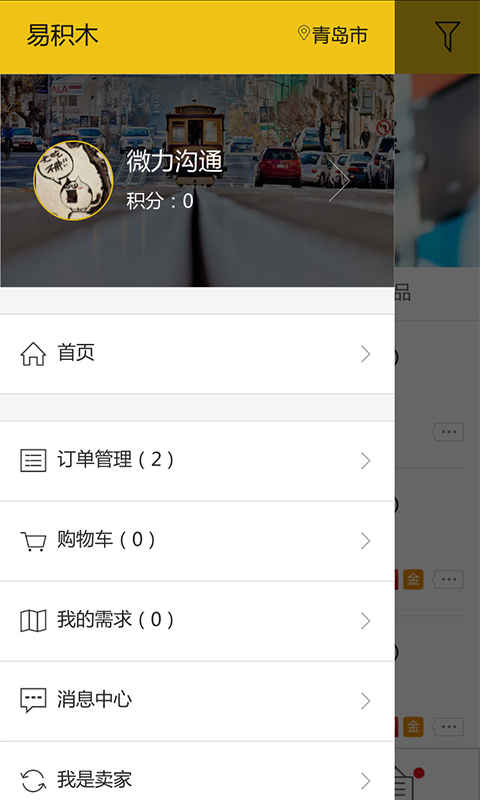480x800 pixels.
Task: Open the filter funnel icon
Action: [x=447, y=36]
